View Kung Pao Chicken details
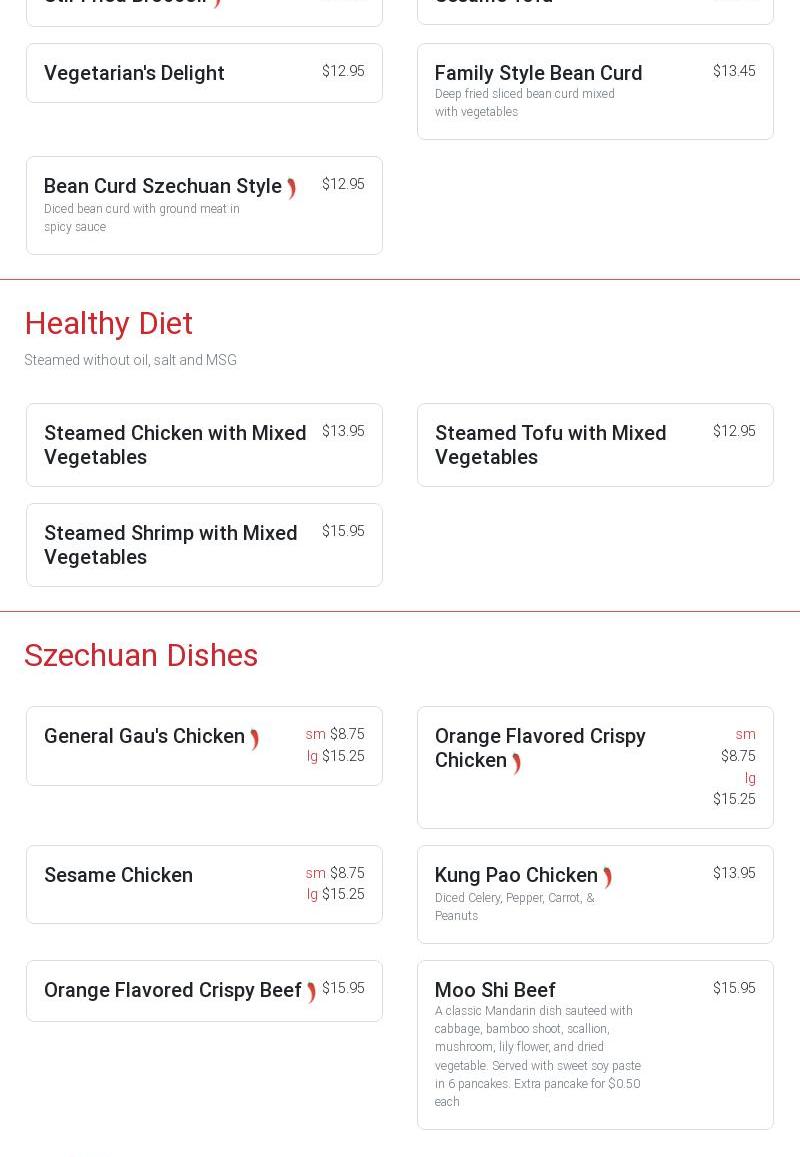 tap(594, 894)
